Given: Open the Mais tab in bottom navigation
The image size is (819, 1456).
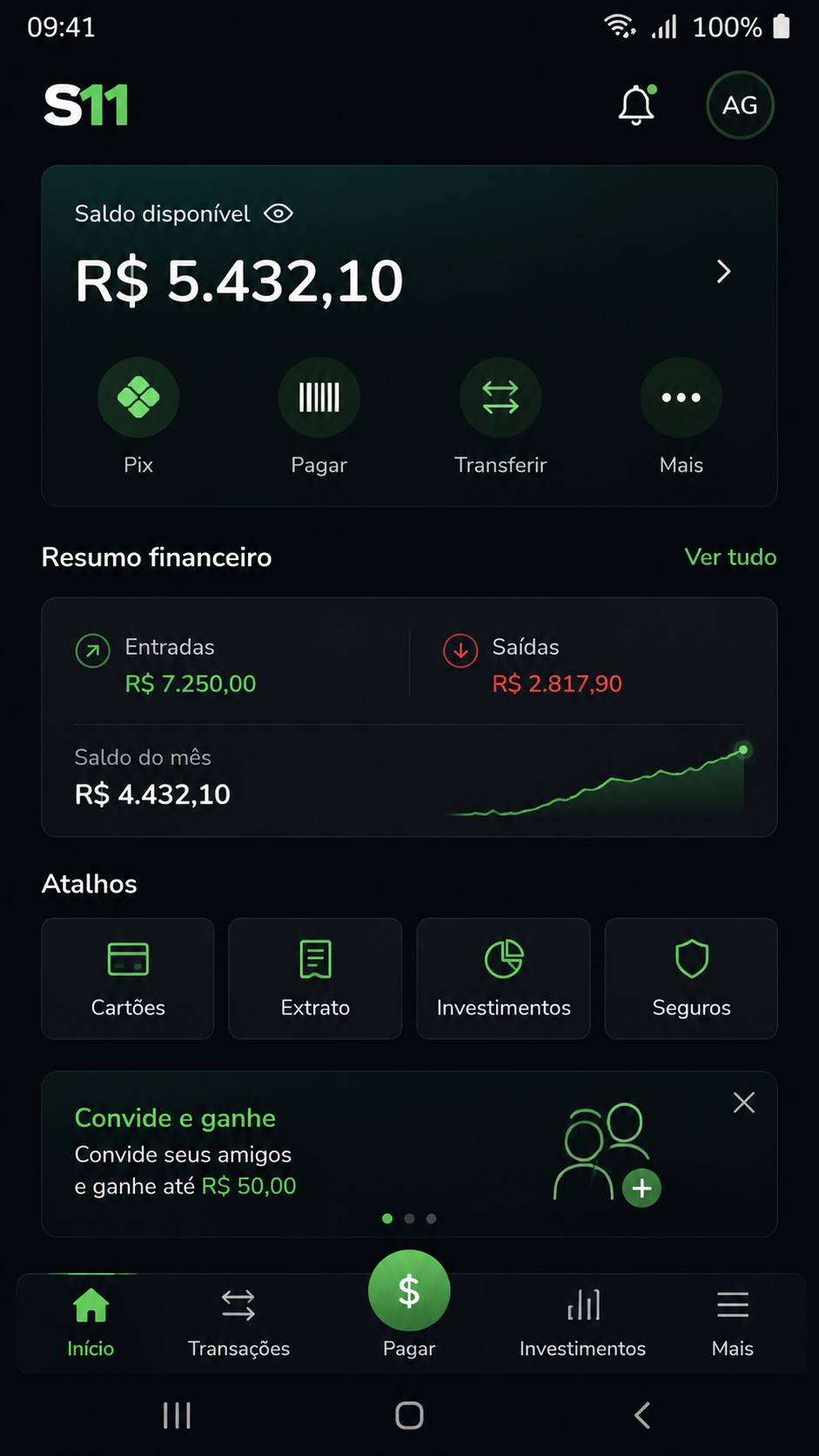Looking at the screenshot, I should 733,1323.
